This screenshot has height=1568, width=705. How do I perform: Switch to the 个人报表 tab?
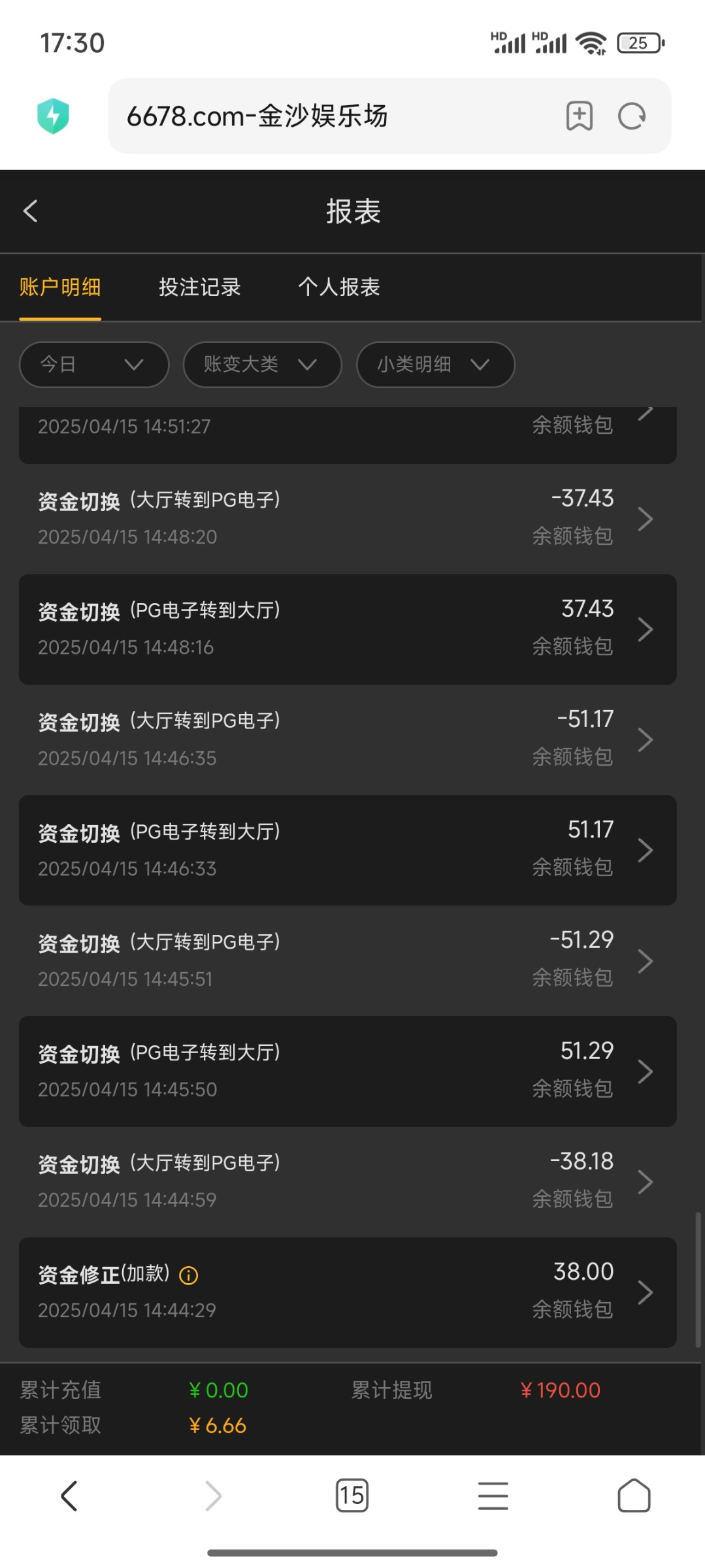(339, 287)
